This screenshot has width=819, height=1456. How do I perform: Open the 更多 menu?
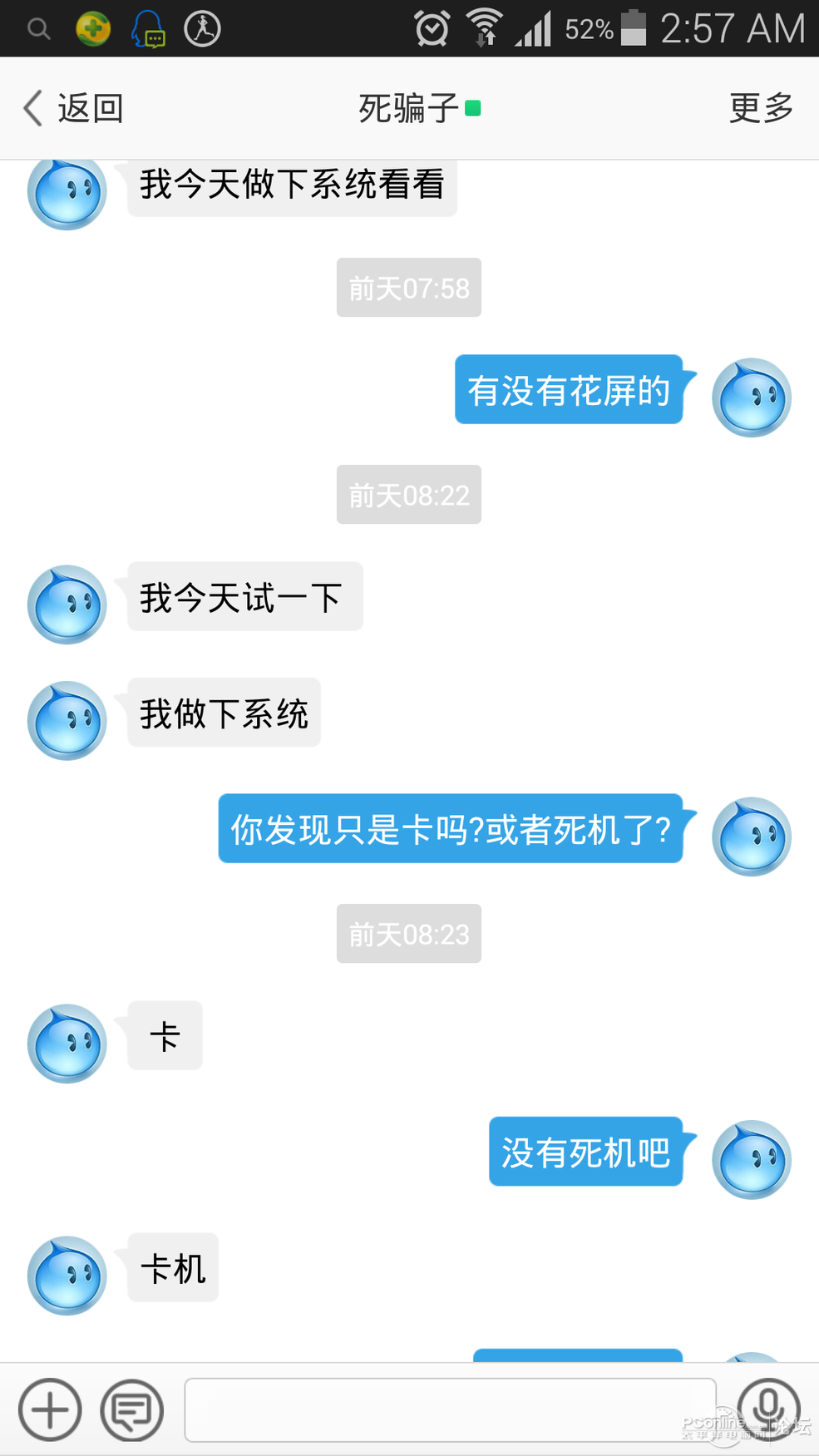coord(761,108)
